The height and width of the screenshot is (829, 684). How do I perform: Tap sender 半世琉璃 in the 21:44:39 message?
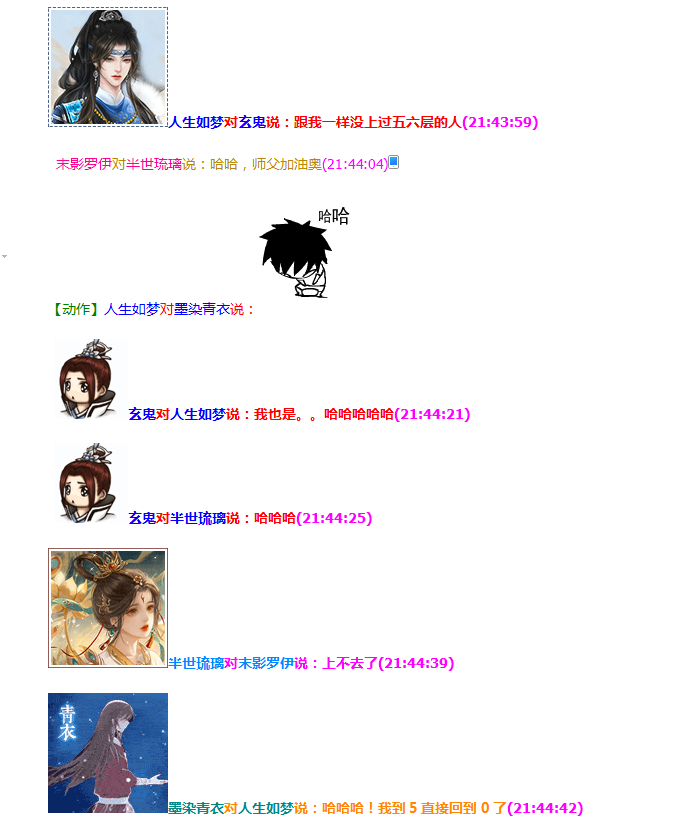pos(196,663)
